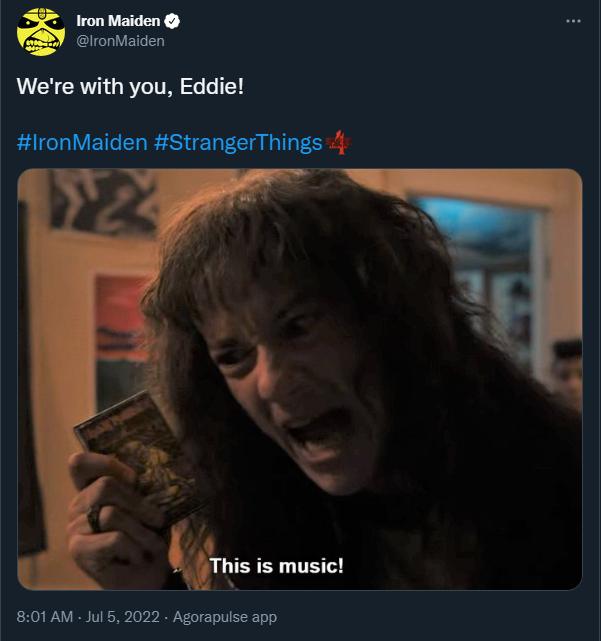Open the #StrangerThings hashtag
The width and height of the screenshot is (601, 641).
[x=239, y=141]
